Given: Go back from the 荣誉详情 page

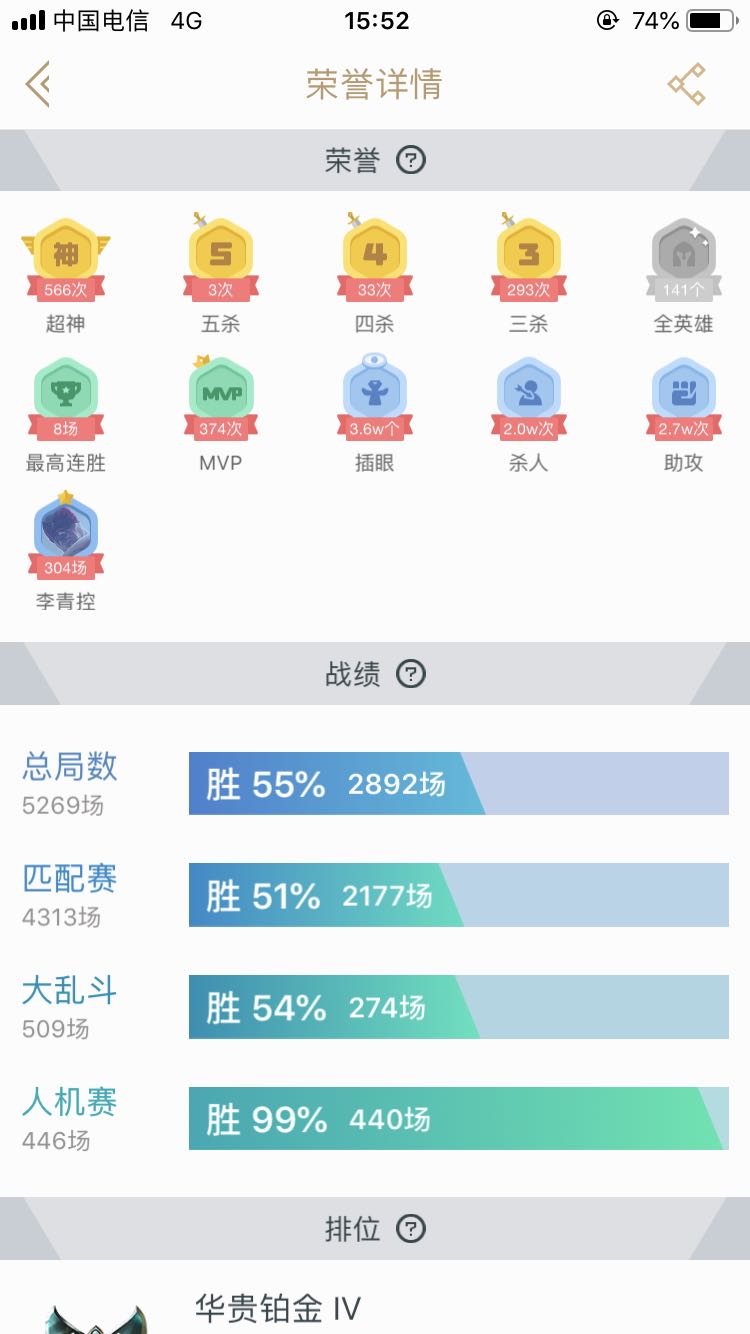Looking at the screenshot, I should tap(38, 84).
